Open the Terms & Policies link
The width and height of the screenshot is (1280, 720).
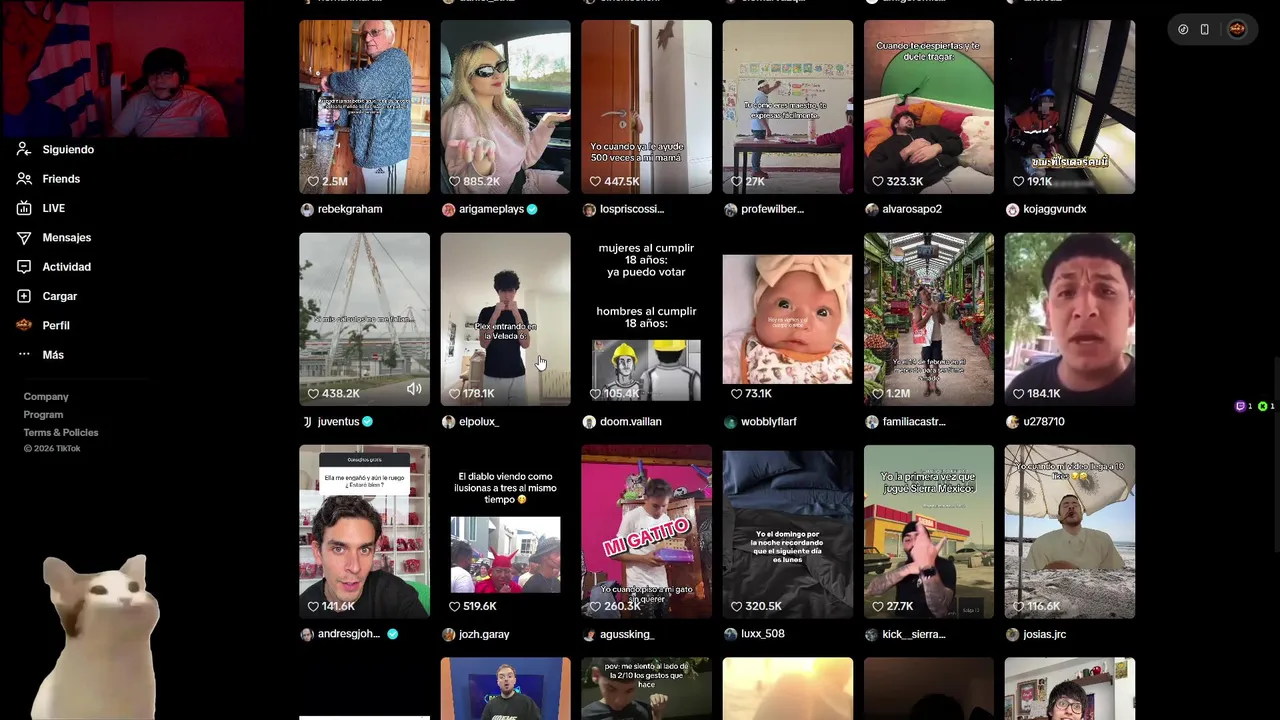(61, 433)
